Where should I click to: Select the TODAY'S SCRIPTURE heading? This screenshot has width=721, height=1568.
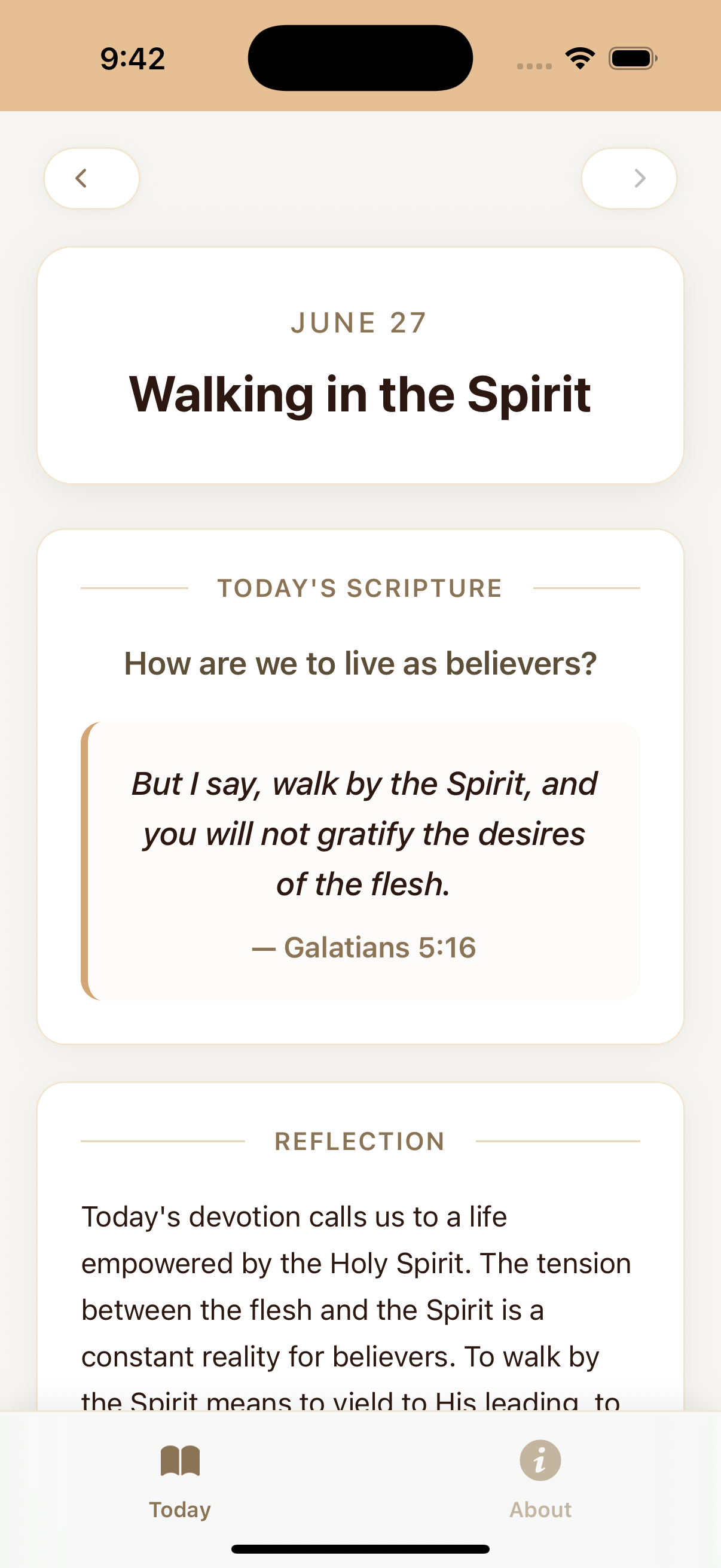click(x=359, y=587)
